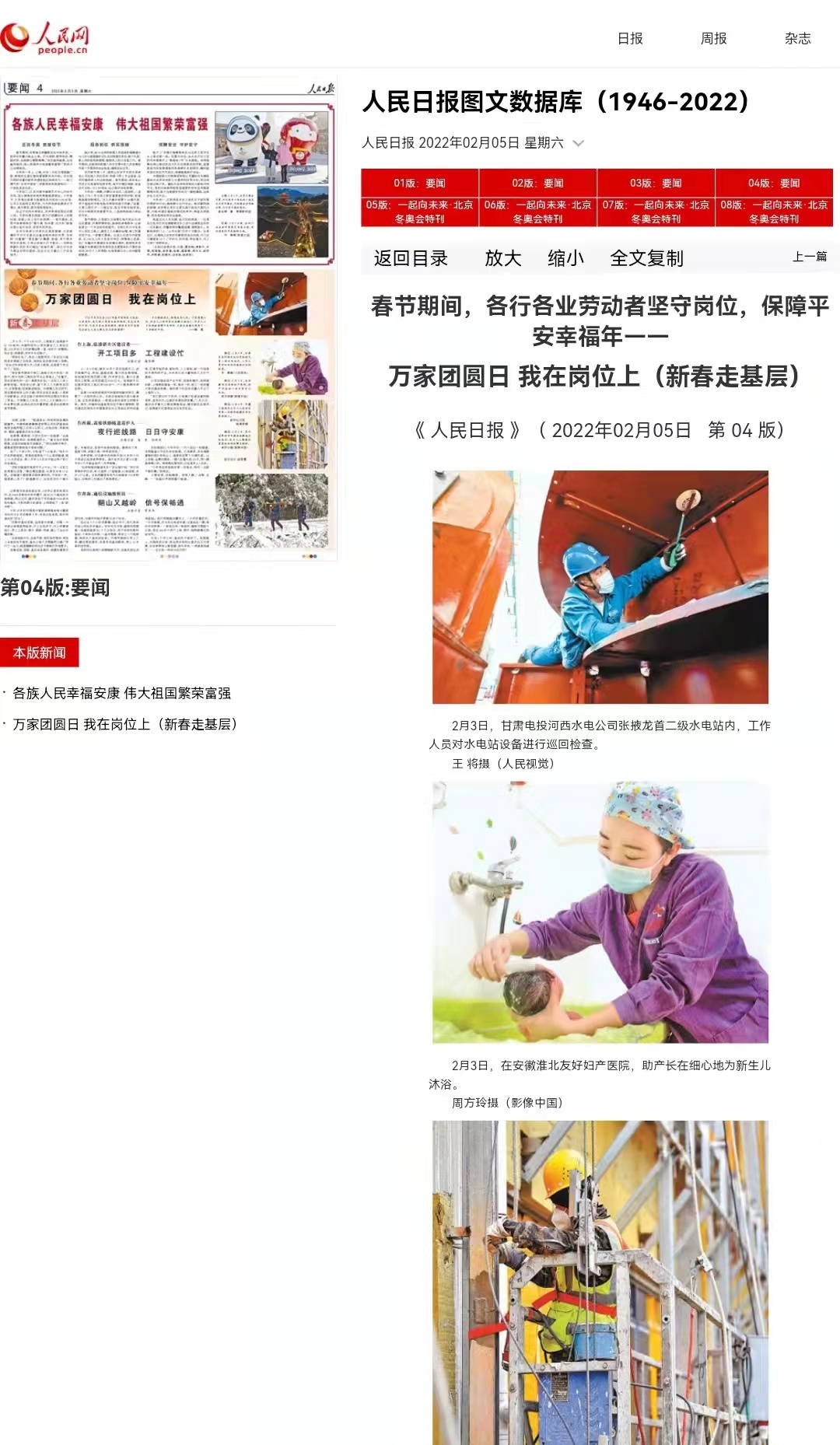
Task: Open page 02版 要闻
Action: click(537, 184)
